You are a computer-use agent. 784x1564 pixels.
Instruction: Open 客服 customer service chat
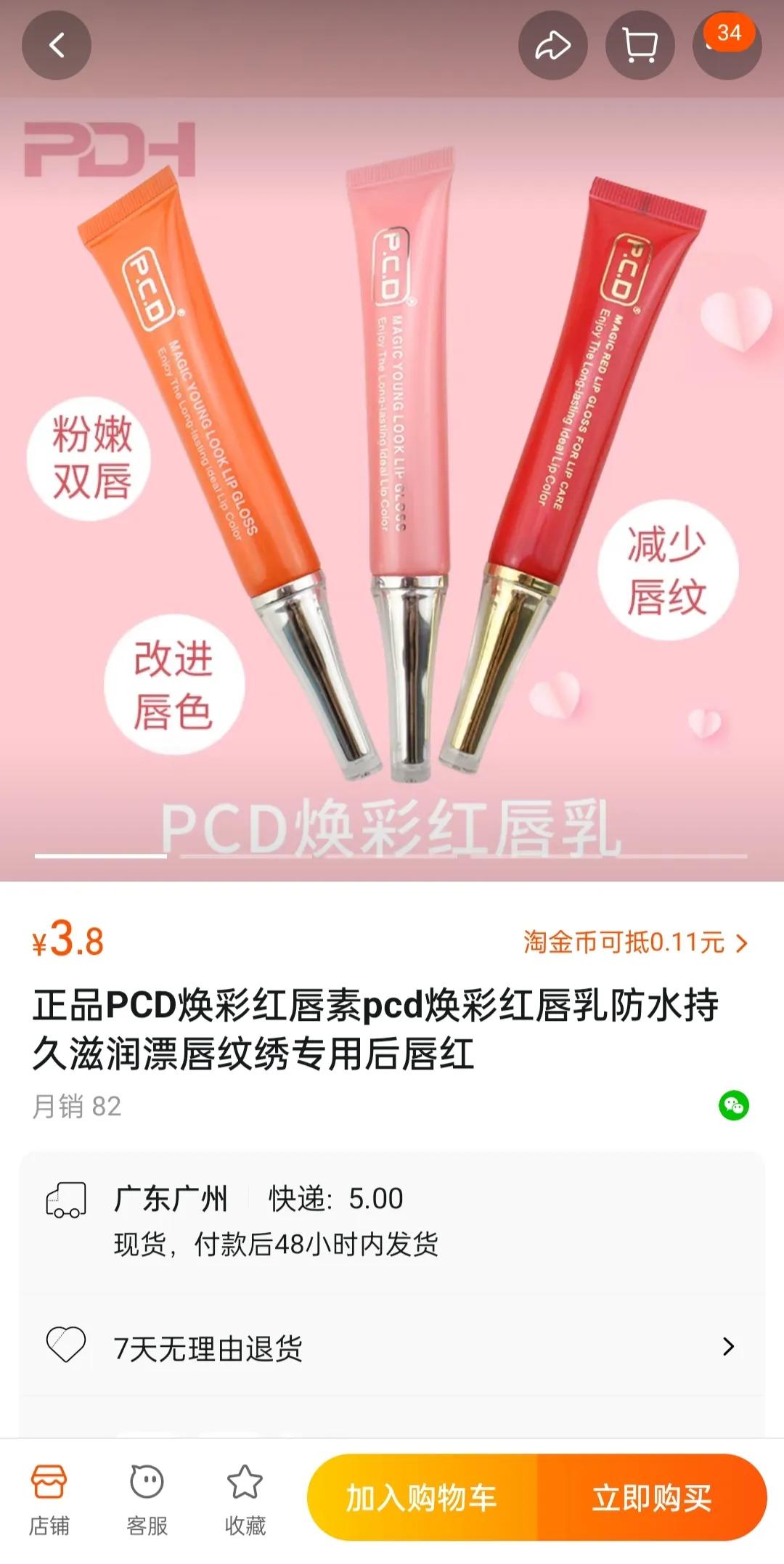[148, 1496]
